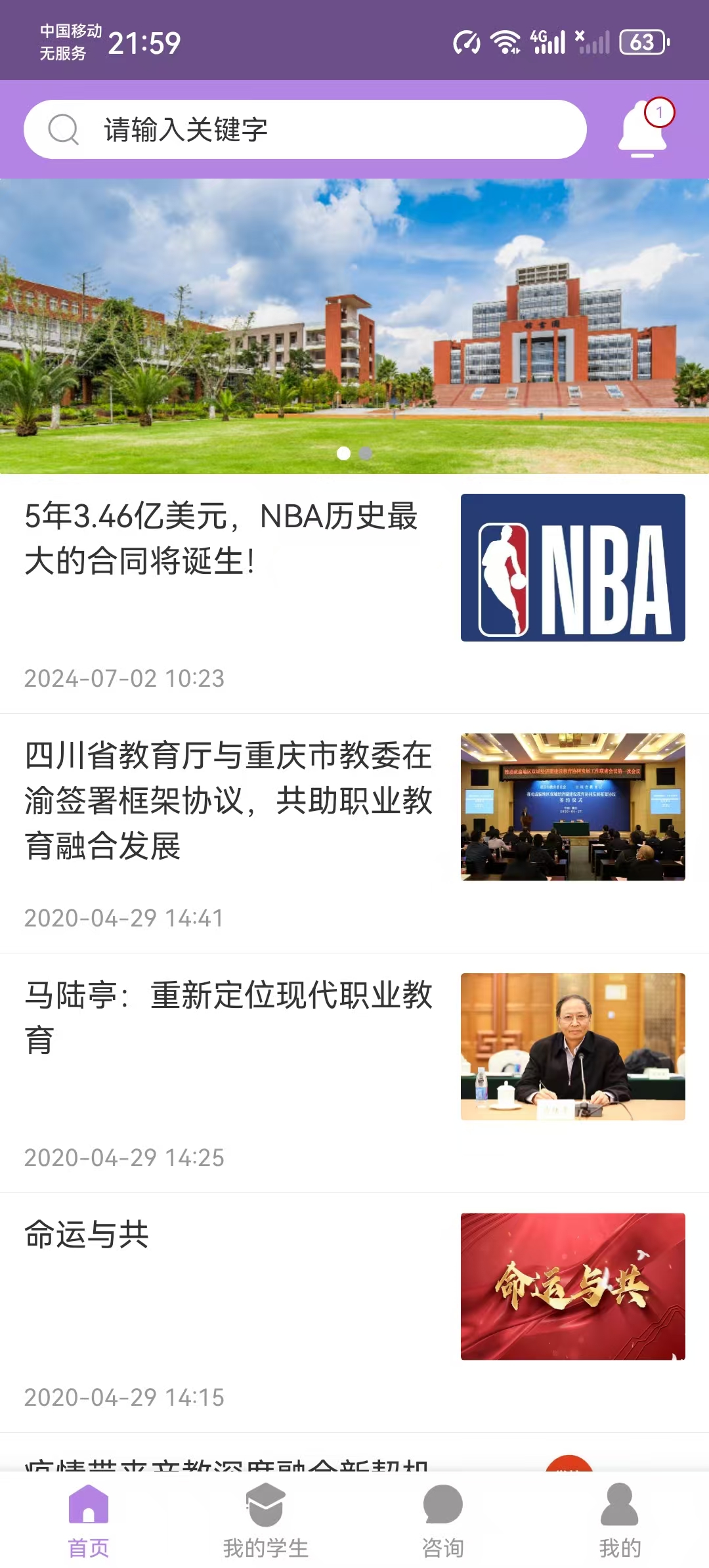The image size is (709, 1568).
Task: Open article 马陆亭：重新定位现代职业教育
Action: [228, 1017]
